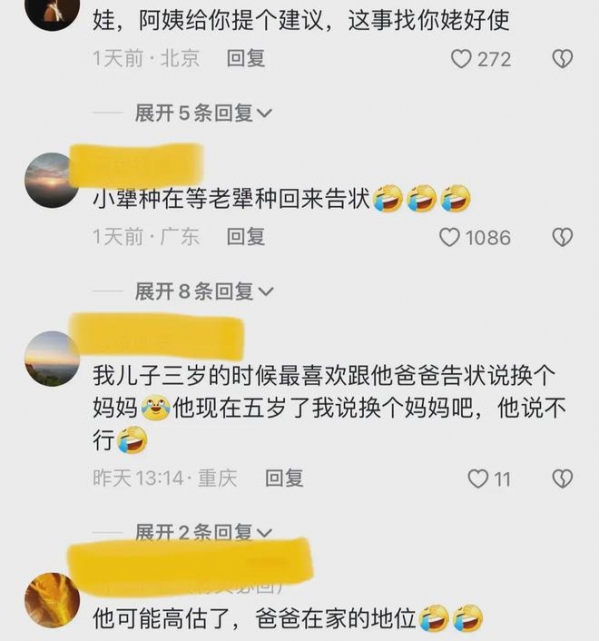This screenshot has height=641, width=600.
Task: Dislike the comment from 北京
Action: coord(563,59)
